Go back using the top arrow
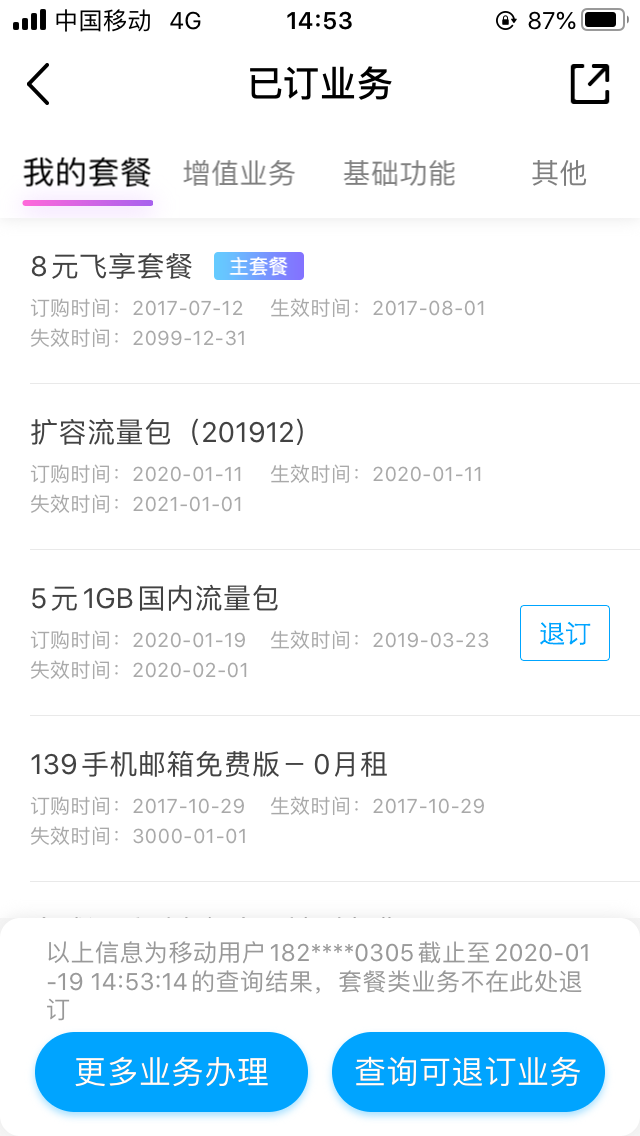The image size is (640, 1136). tap(38, 85)
